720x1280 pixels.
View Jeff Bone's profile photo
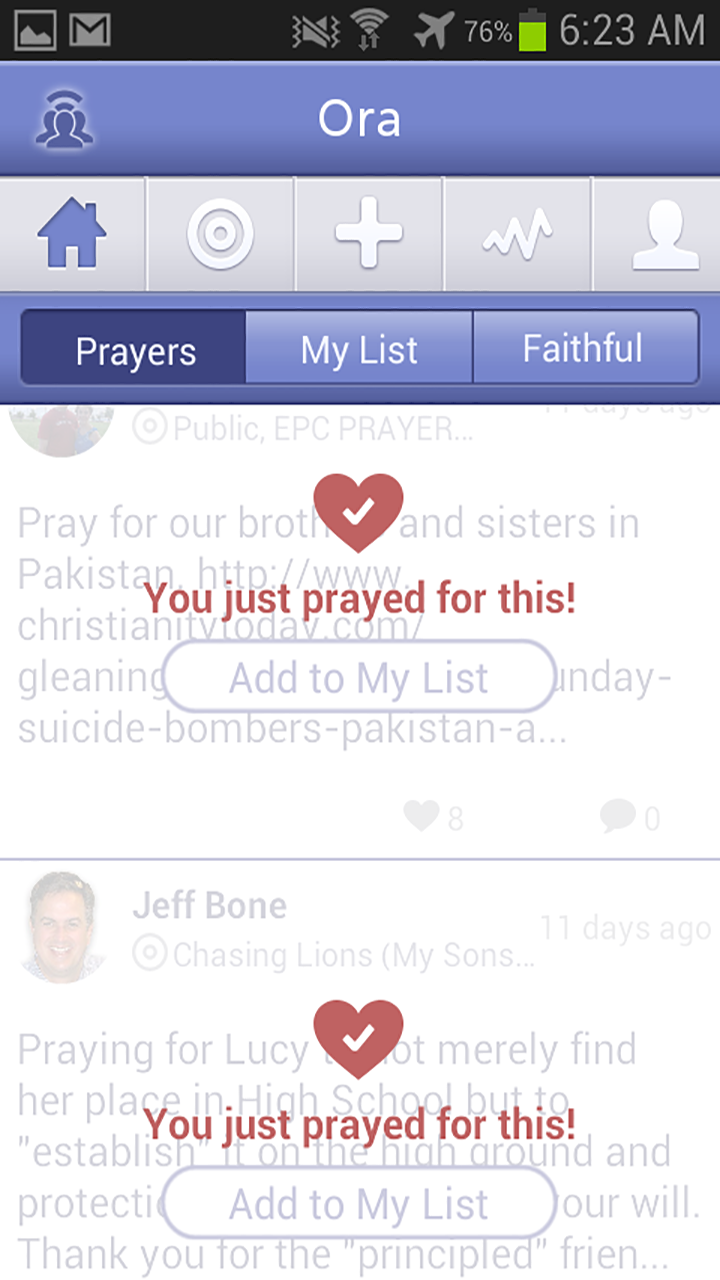[x=63, y=924]
